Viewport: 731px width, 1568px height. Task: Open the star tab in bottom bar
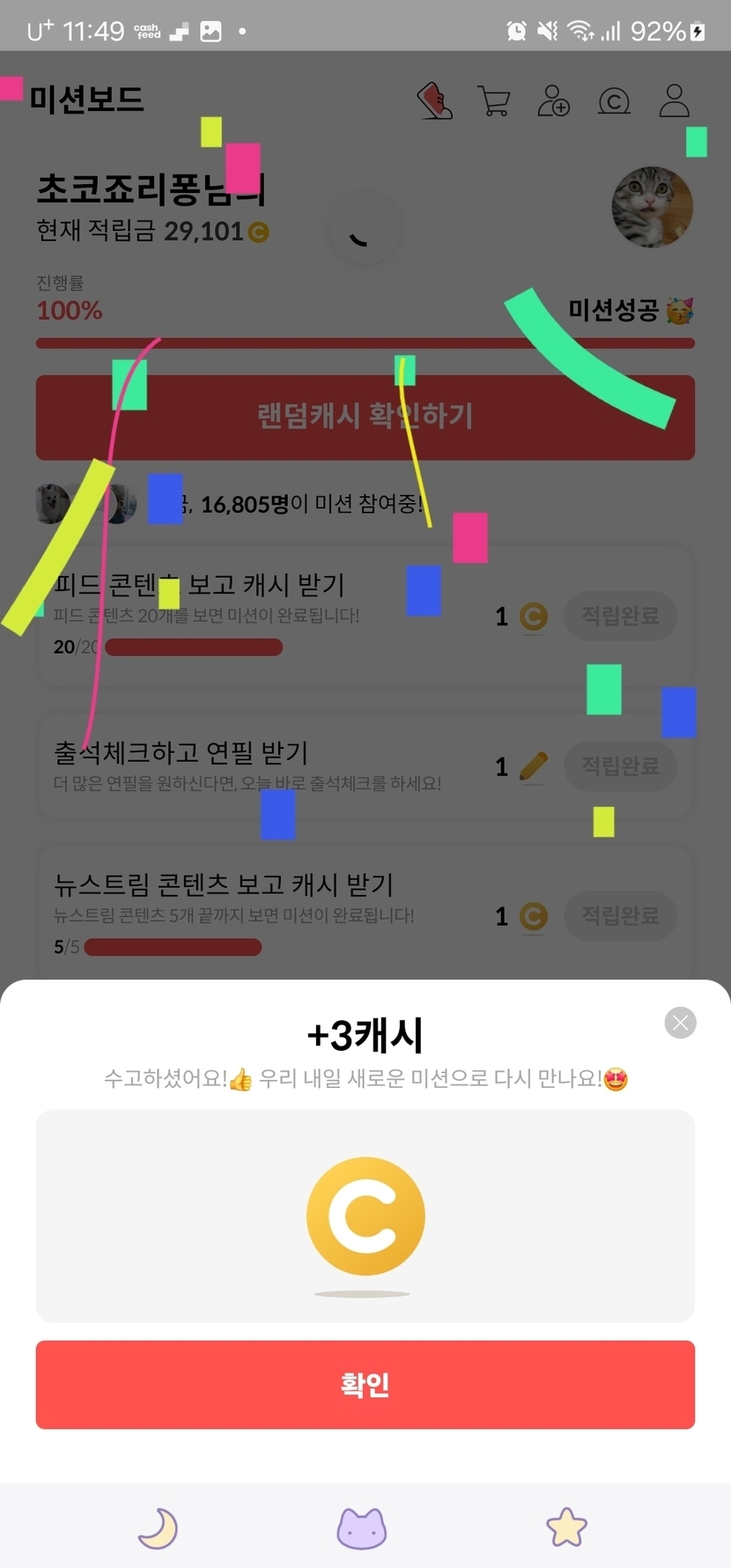[566, 1527]
